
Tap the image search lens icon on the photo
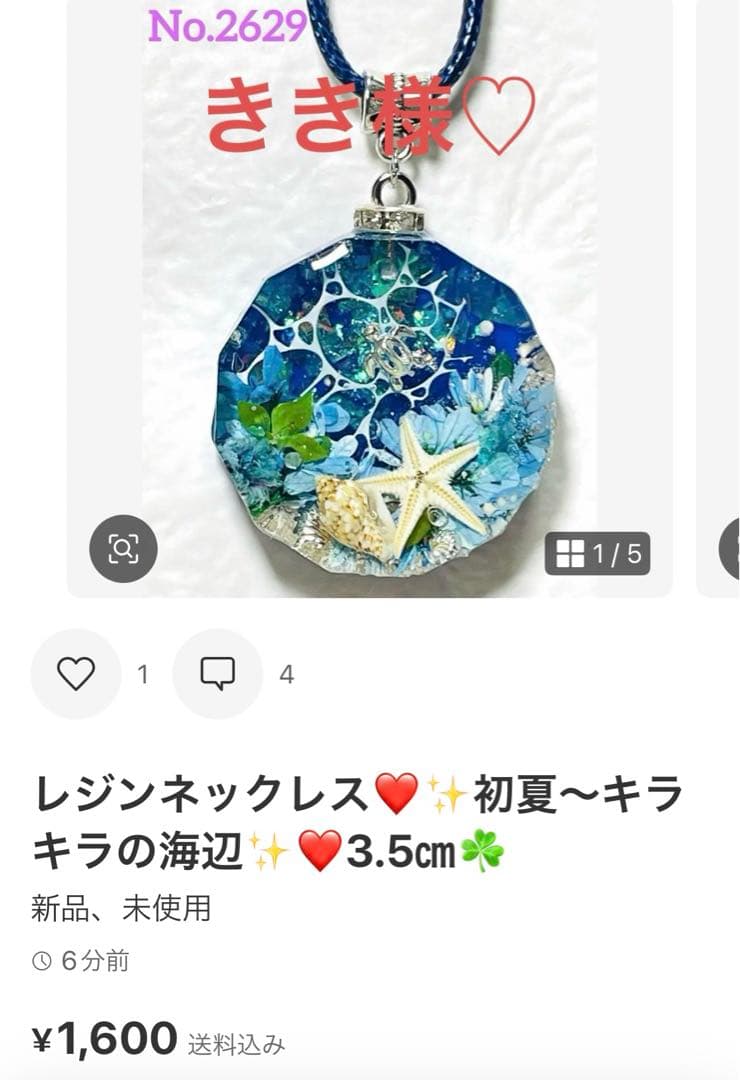tap(122, 547)
